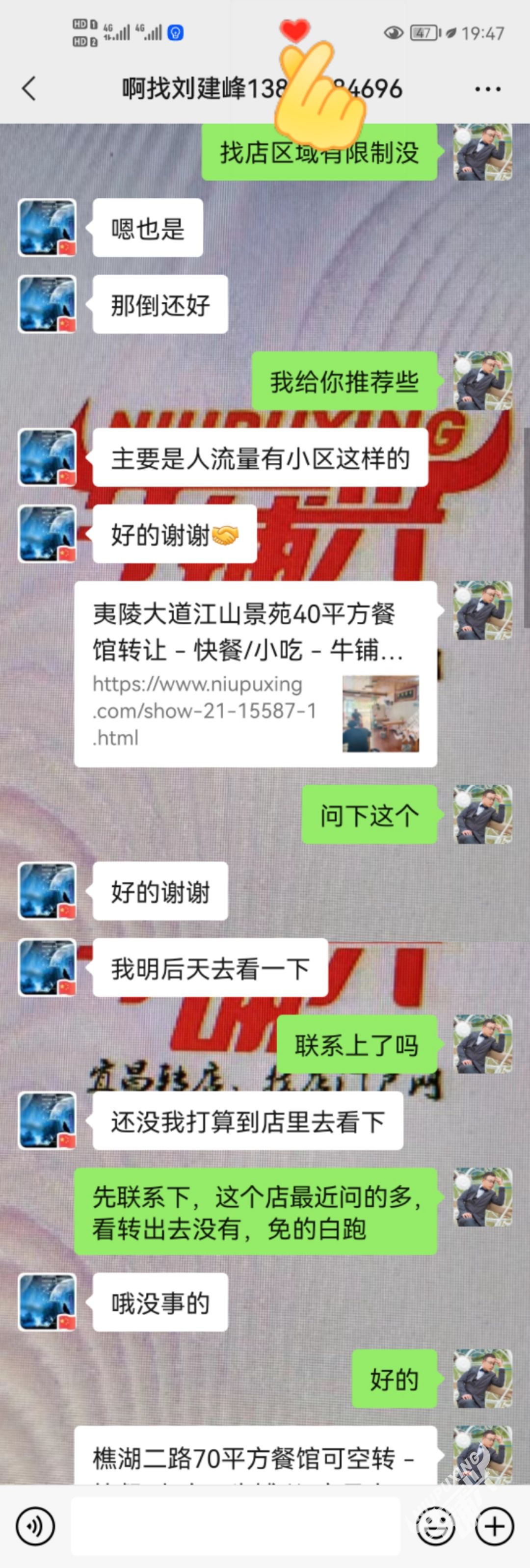
Task: Open the 夷陵大道江山景苑40平方餐馆转让 link card
Action: click(x=255, y=674)
